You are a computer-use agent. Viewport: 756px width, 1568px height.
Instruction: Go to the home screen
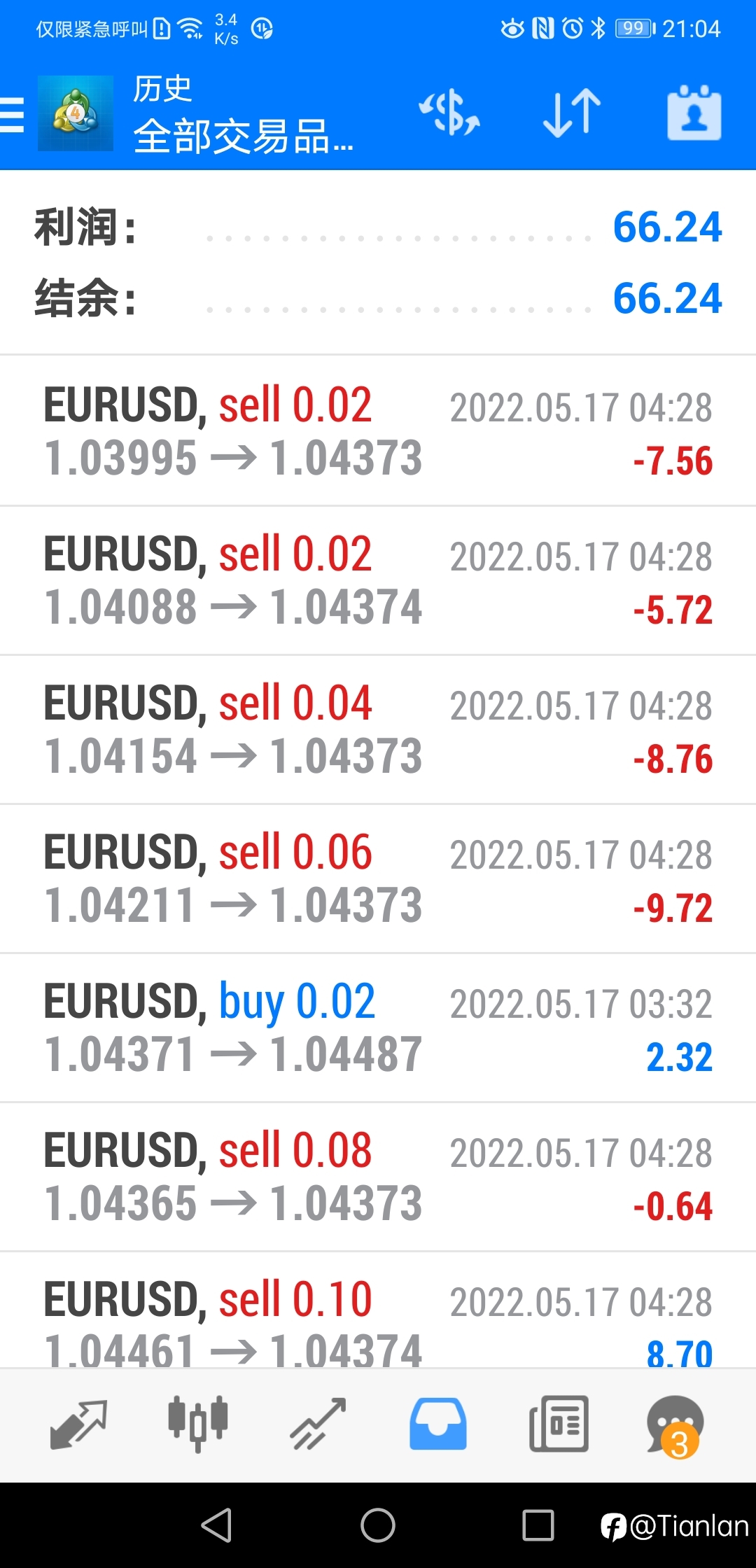tap(378, 1525)
